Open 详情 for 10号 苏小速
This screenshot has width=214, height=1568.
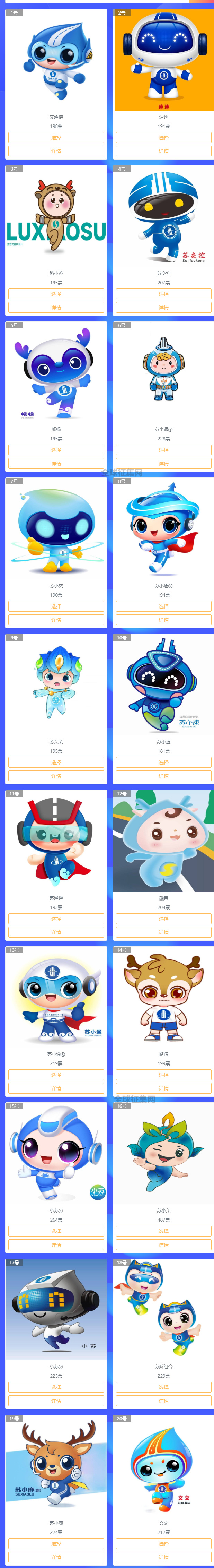[x=163, y=775]
